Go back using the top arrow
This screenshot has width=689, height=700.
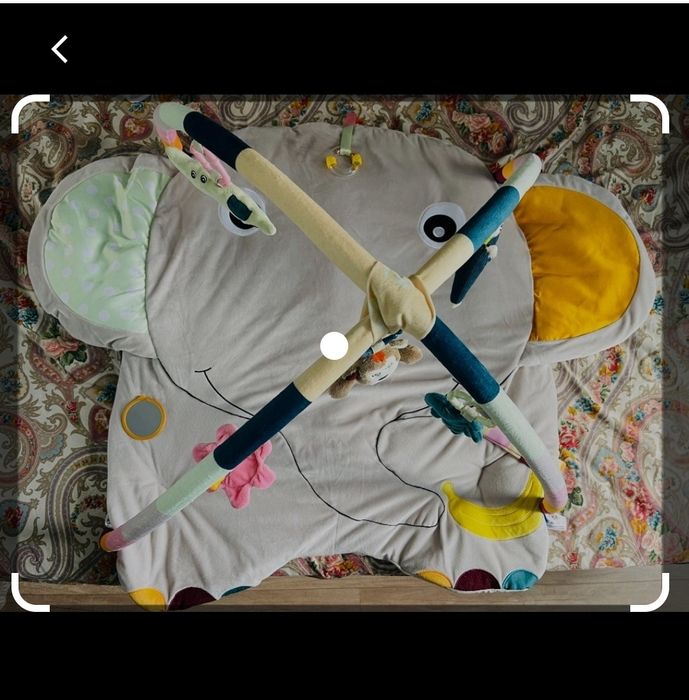point(60,49)
